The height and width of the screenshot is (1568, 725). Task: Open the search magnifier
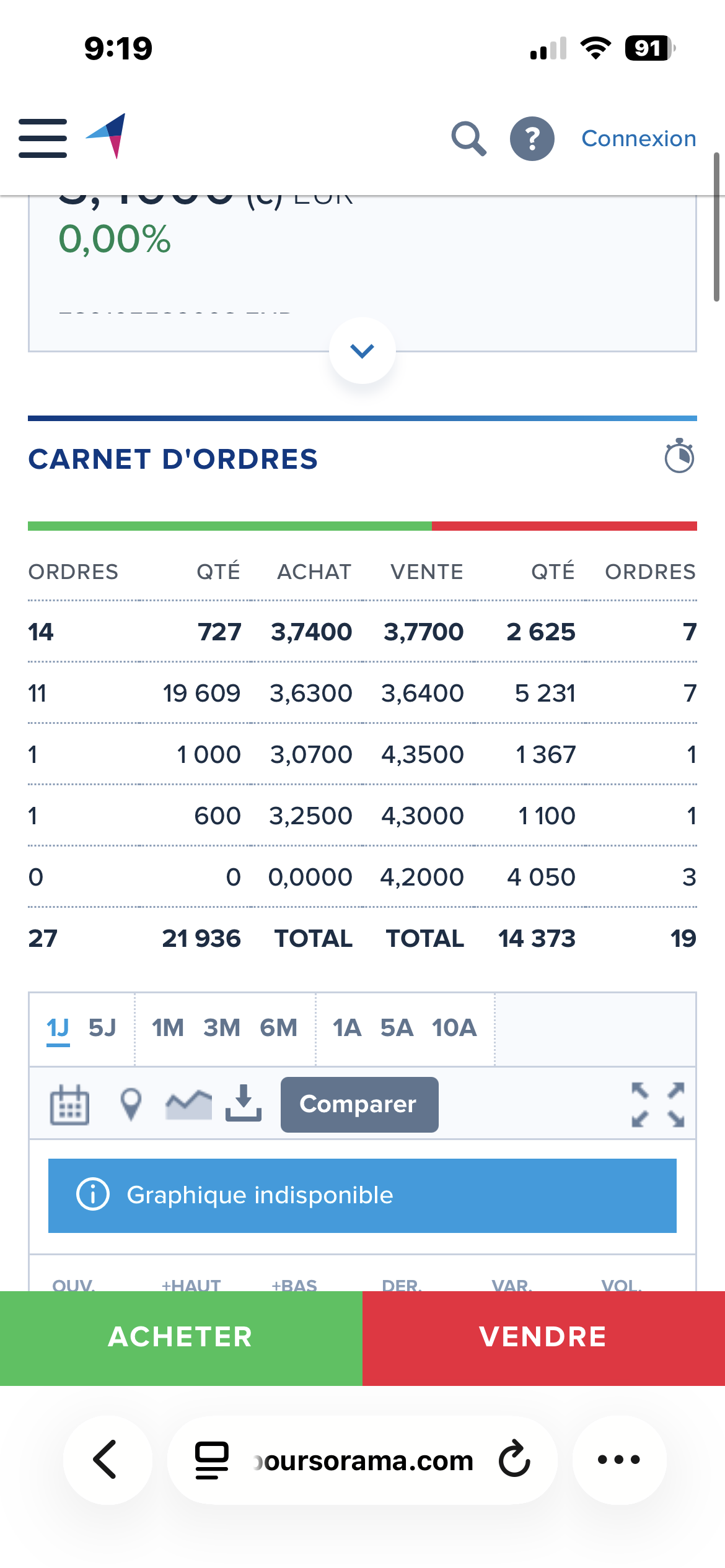(x=468, y=138)
